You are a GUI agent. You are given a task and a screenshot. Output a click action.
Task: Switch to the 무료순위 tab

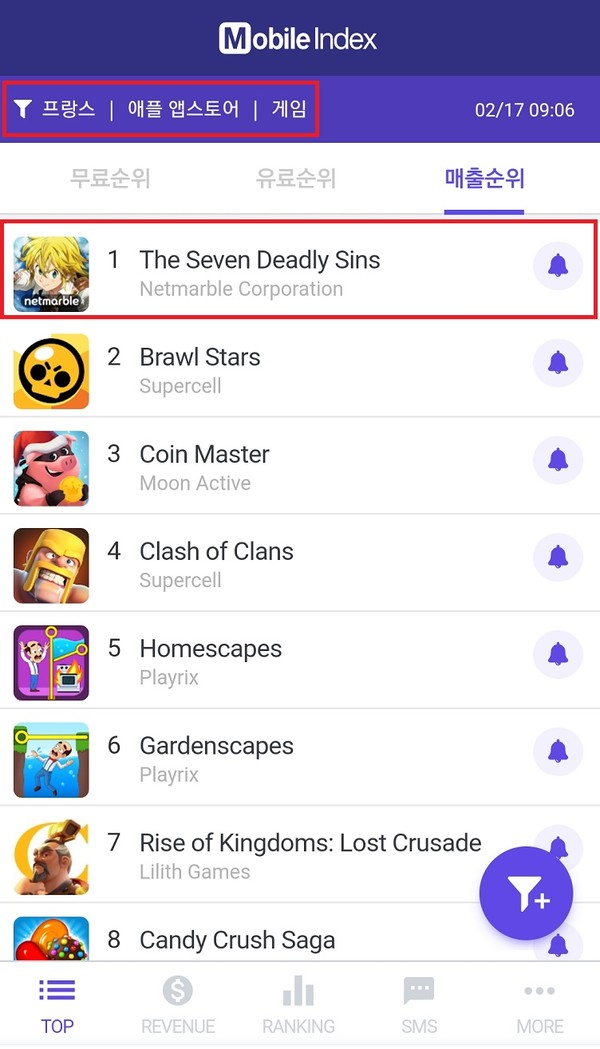110,179
